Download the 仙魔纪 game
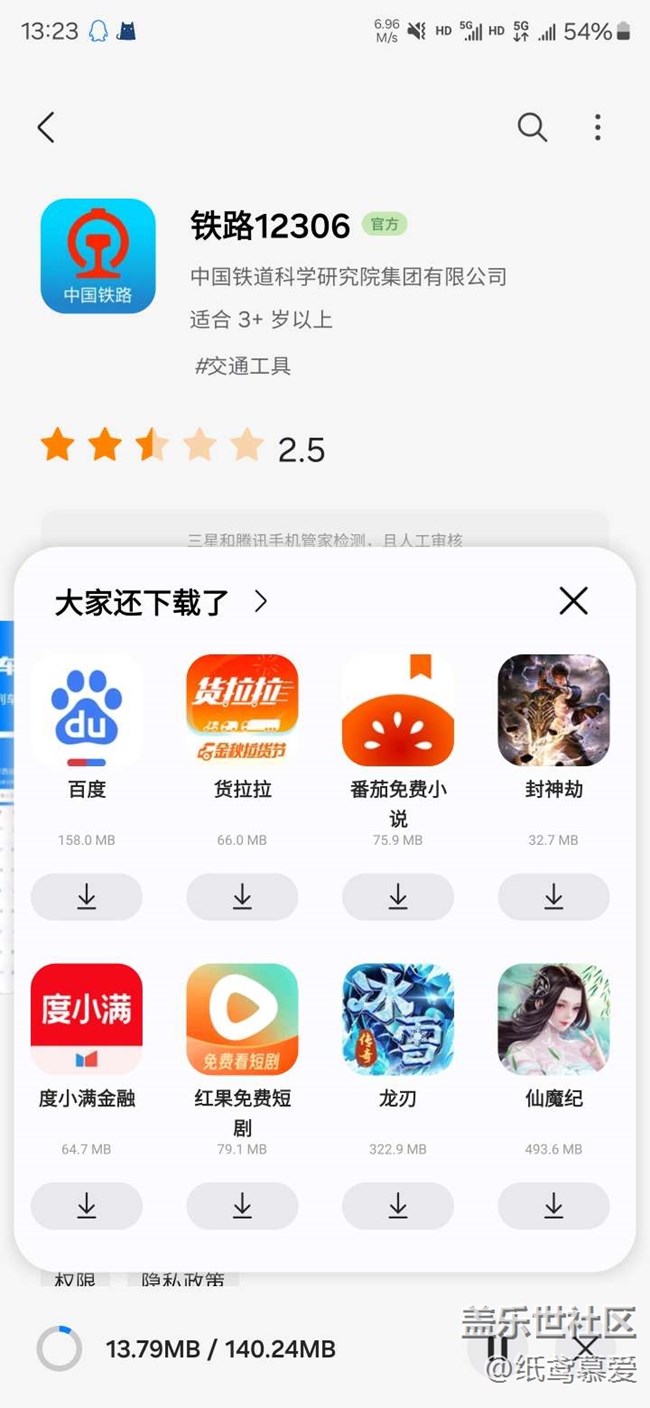Viewport: 650px width, 1408px height. coord(553,1206)
